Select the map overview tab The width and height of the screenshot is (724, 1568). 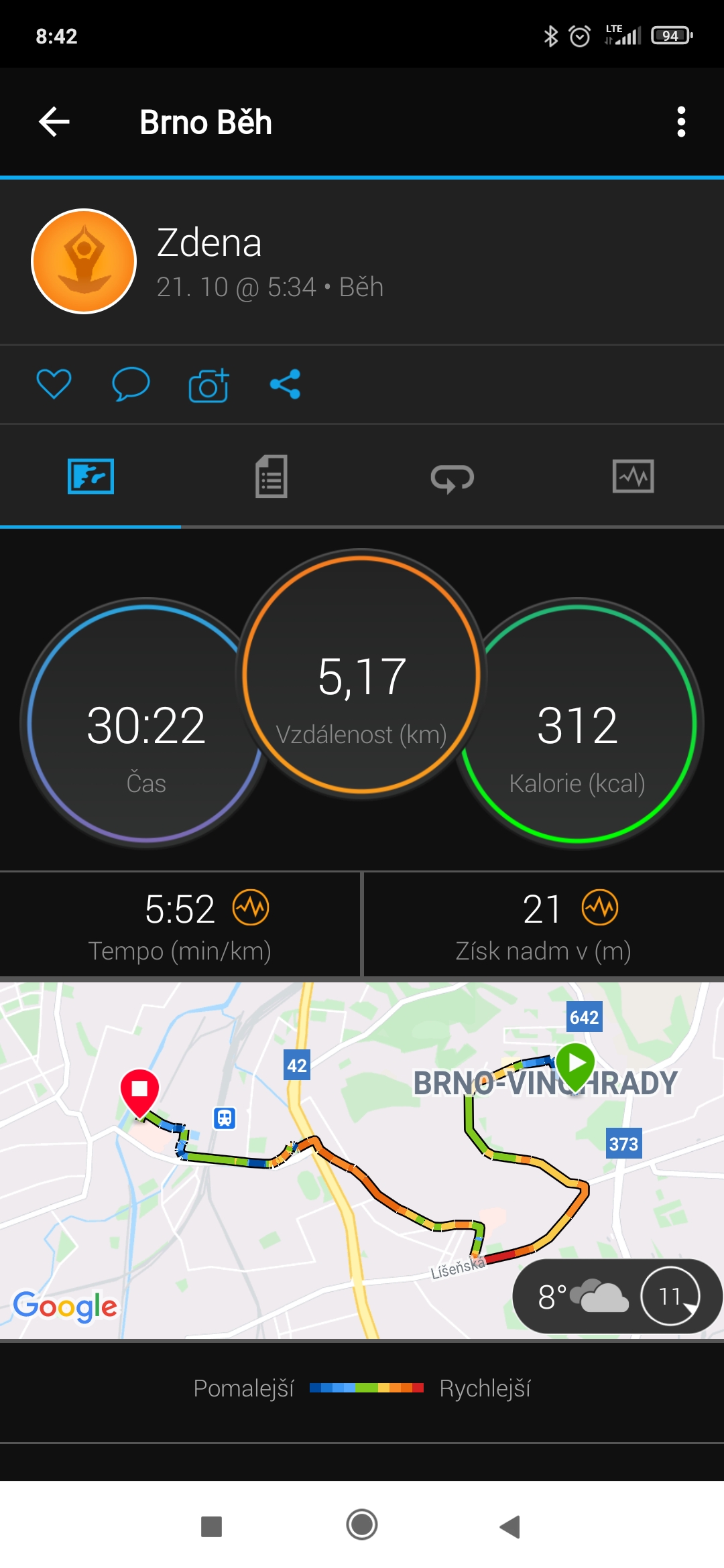point(90,476)
